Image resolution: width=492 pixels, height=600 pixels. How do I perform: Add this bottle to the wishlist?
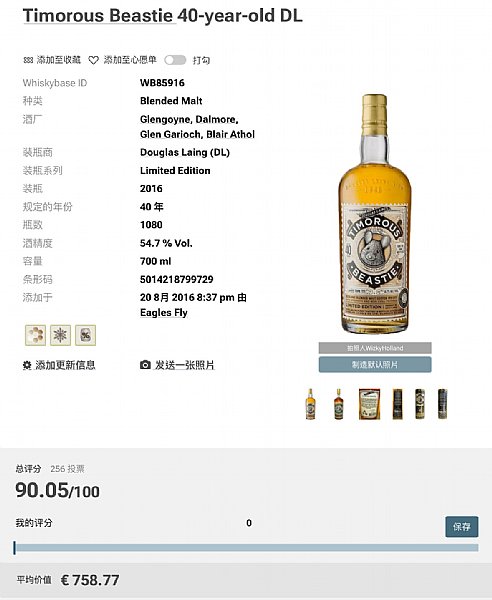(x=122, y=60)
